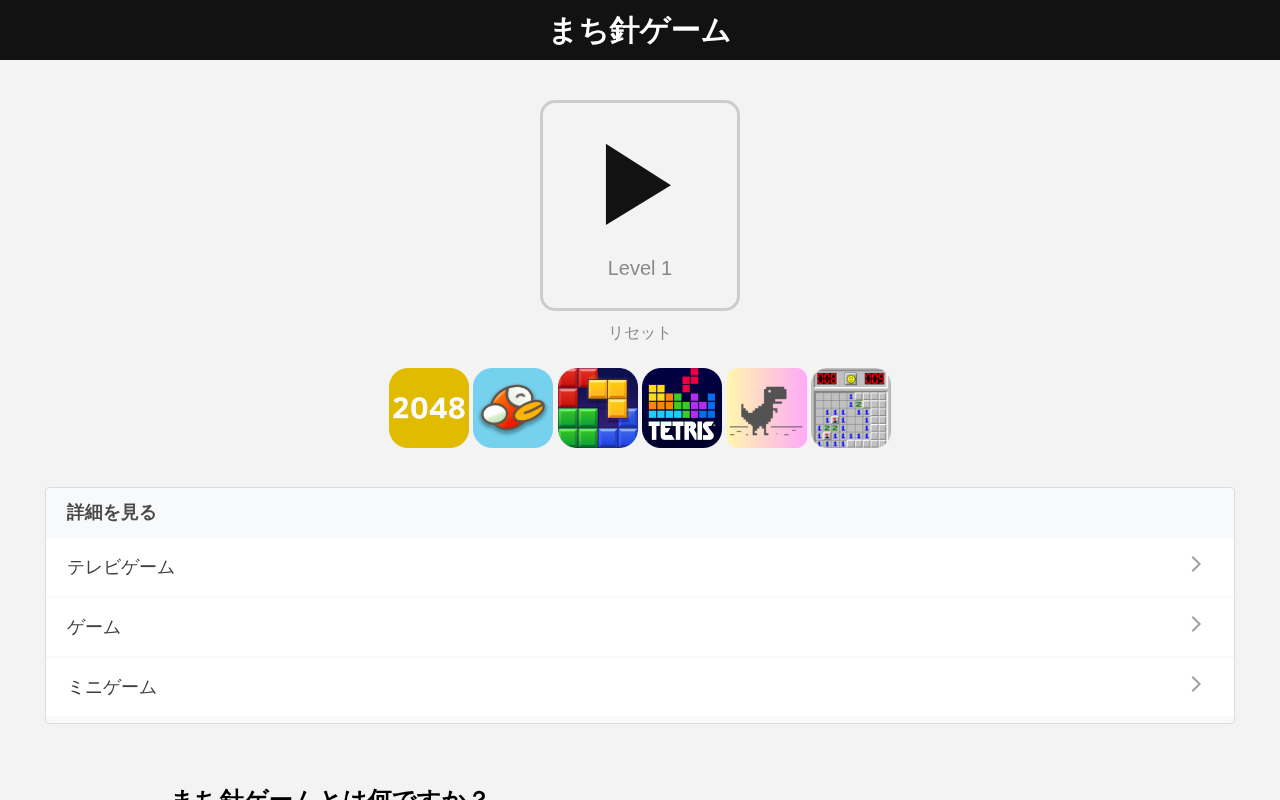Select the ゲーム category row

pos(640,627)
